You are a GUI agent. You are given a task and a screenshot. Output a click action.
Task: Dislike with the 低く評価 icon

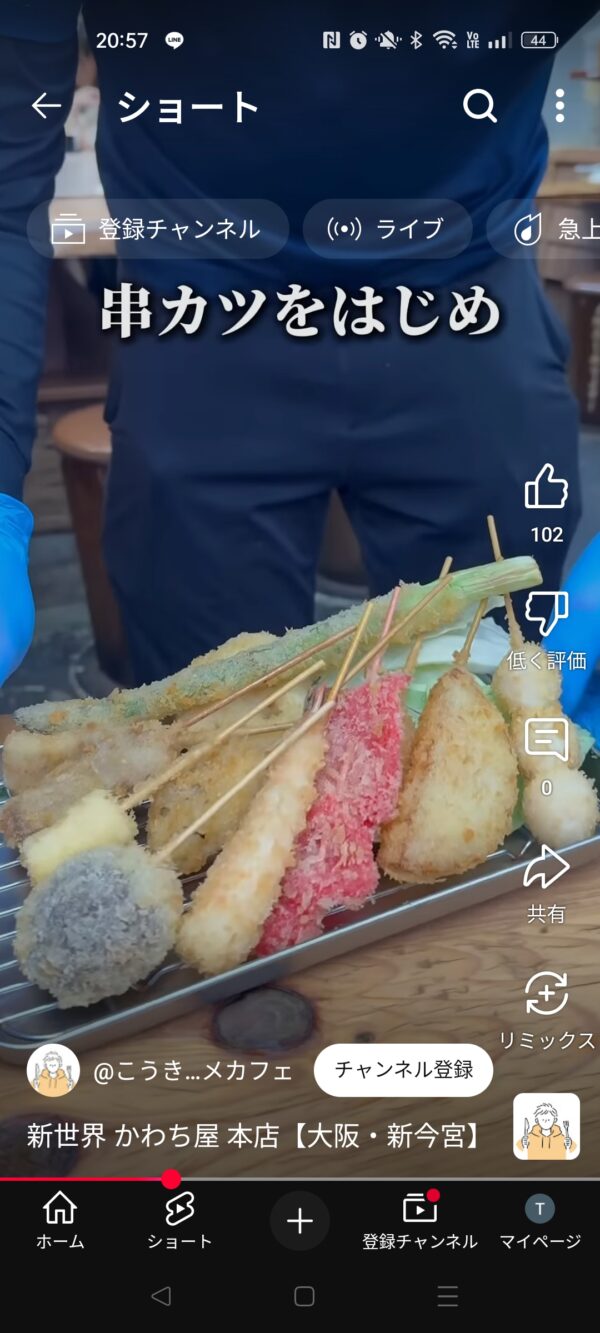[546, 614]
